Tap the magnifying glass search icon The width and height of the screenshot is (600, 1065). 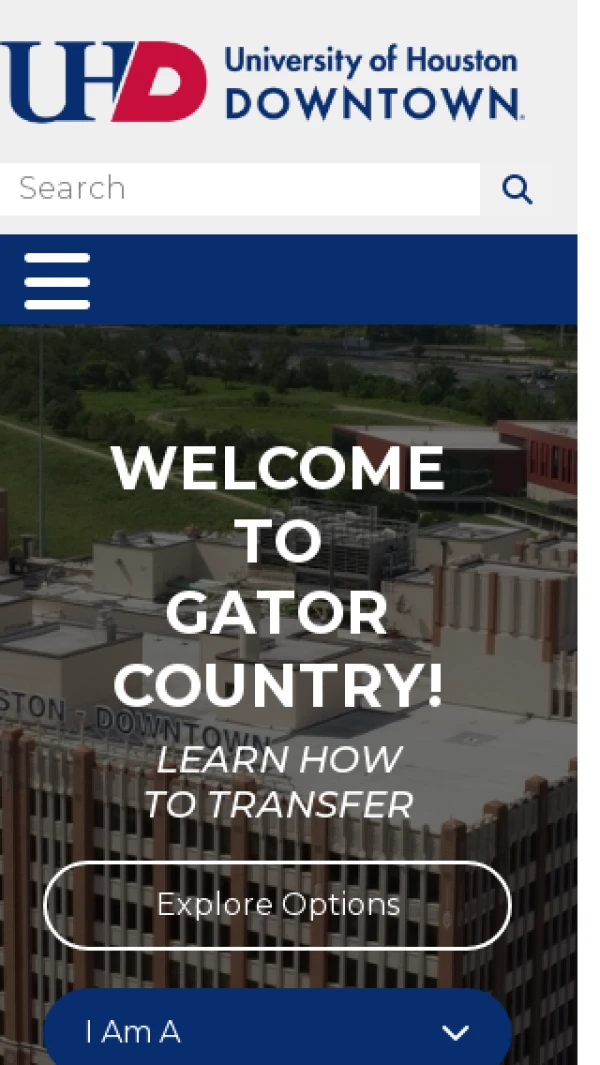[517, 189]
